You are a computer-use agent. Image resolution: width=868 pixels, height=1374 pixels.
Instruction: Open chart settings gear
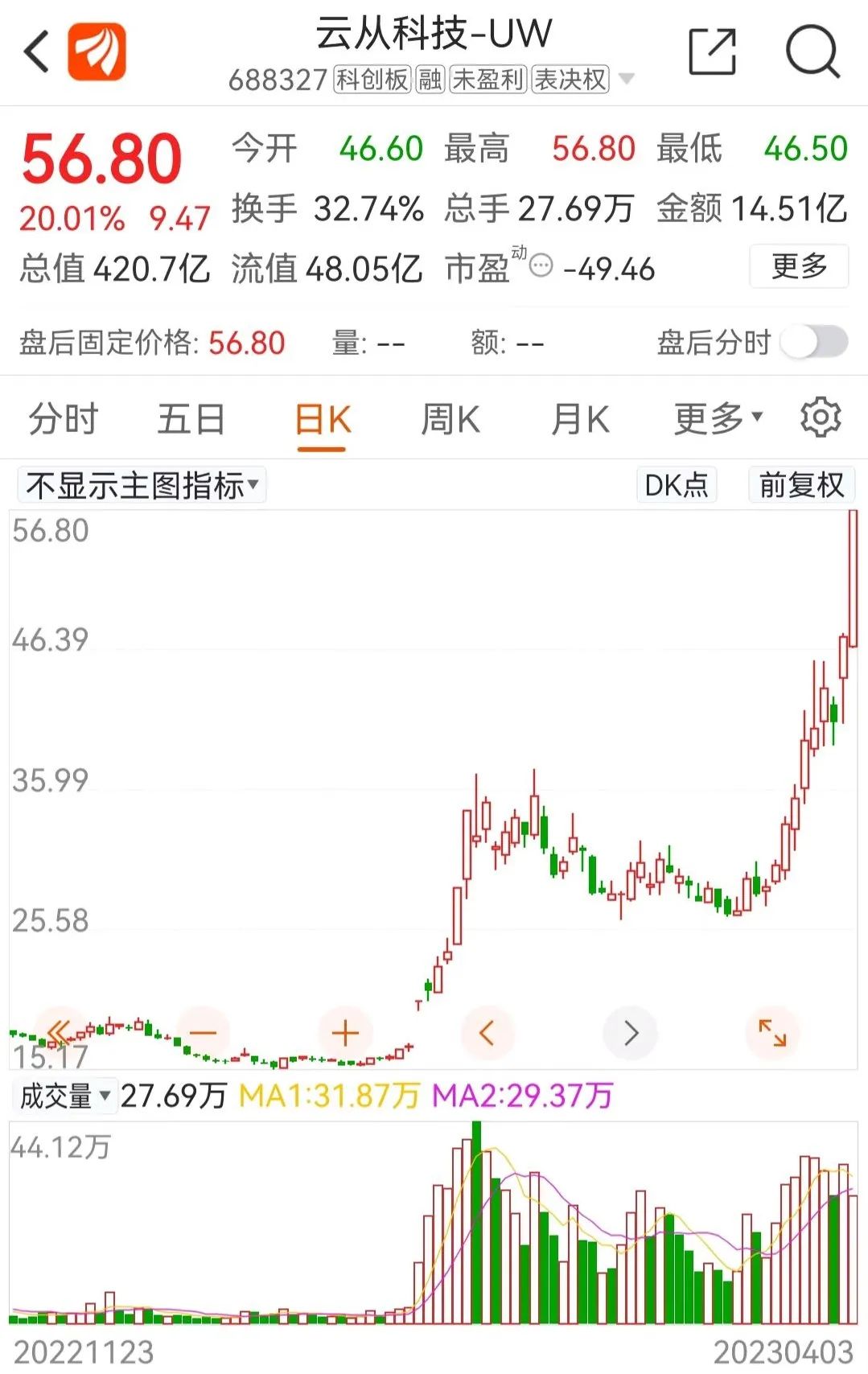pyautogui.click(x=821, y=418)
